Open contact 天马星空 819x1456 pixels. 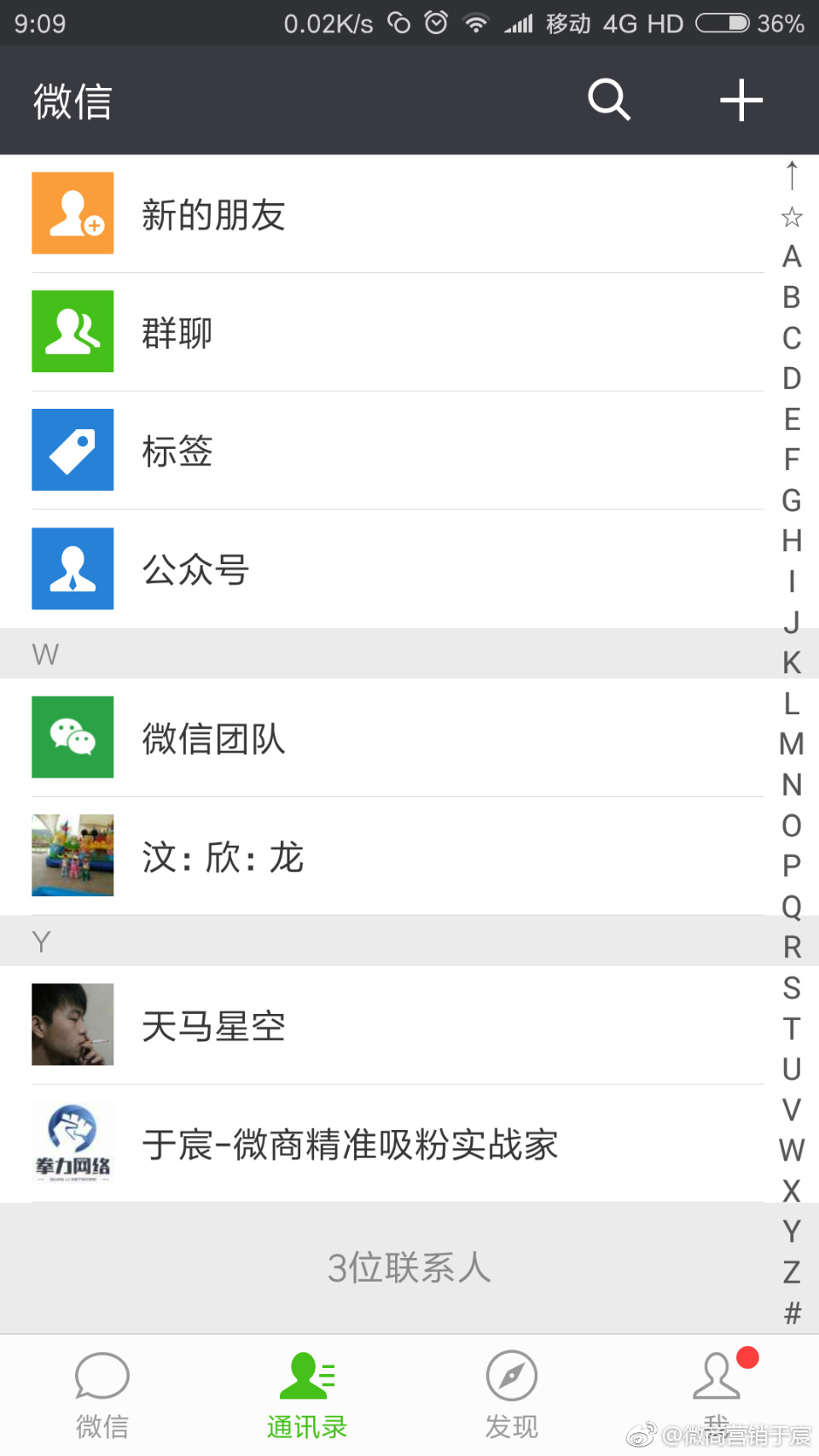click(x=213, y=1026)
